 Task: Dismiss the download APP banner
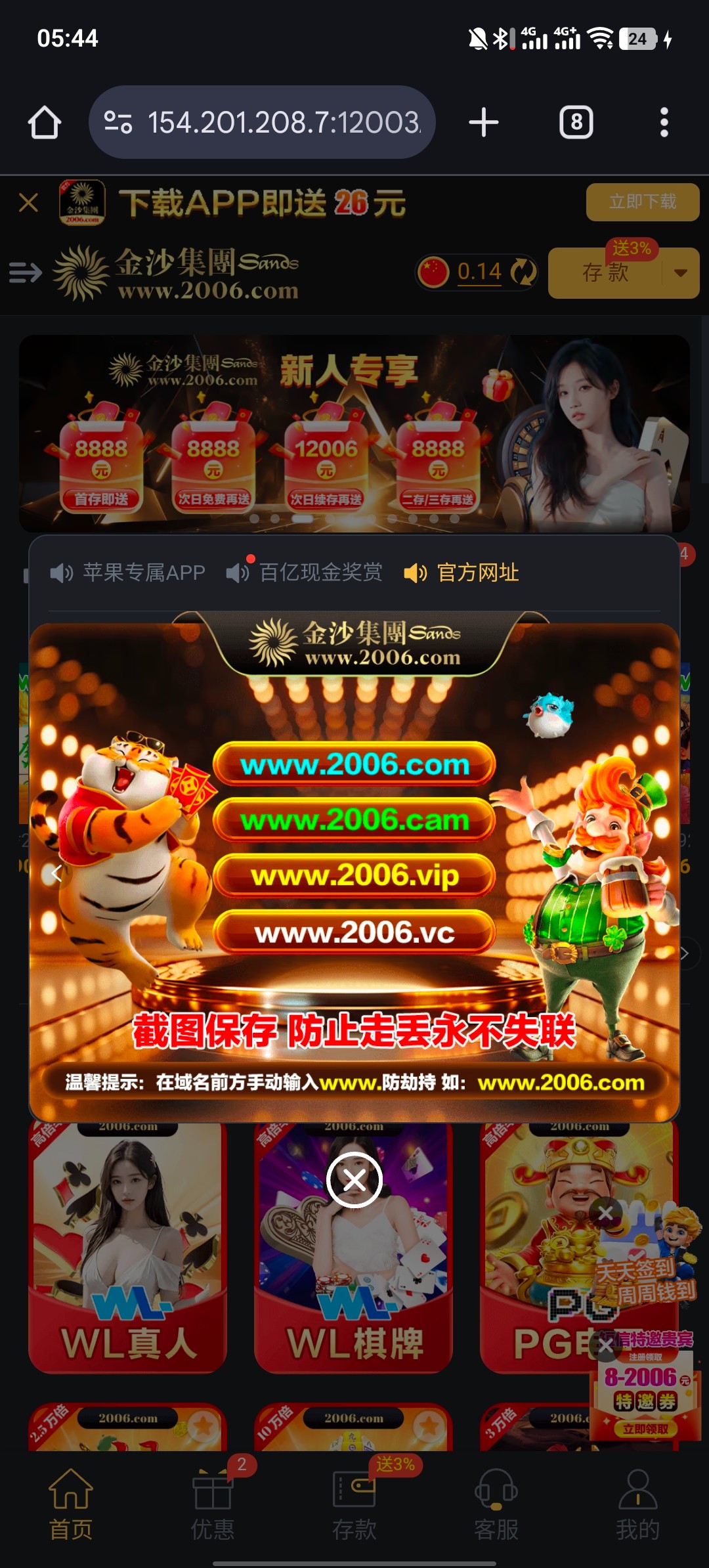tap(28, 203)
